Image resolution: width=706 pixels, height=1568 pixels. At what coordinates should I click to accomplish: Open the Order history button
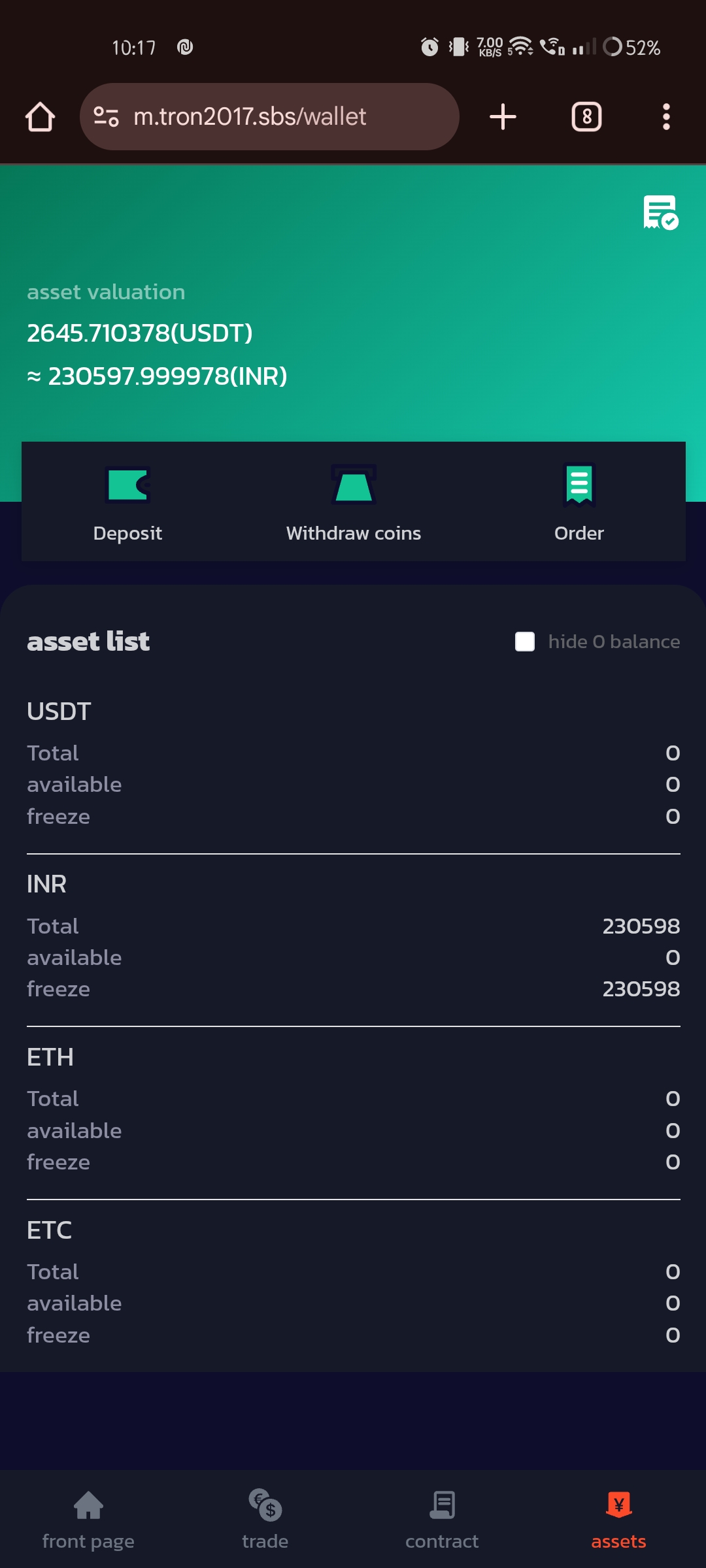click(579, 502)
